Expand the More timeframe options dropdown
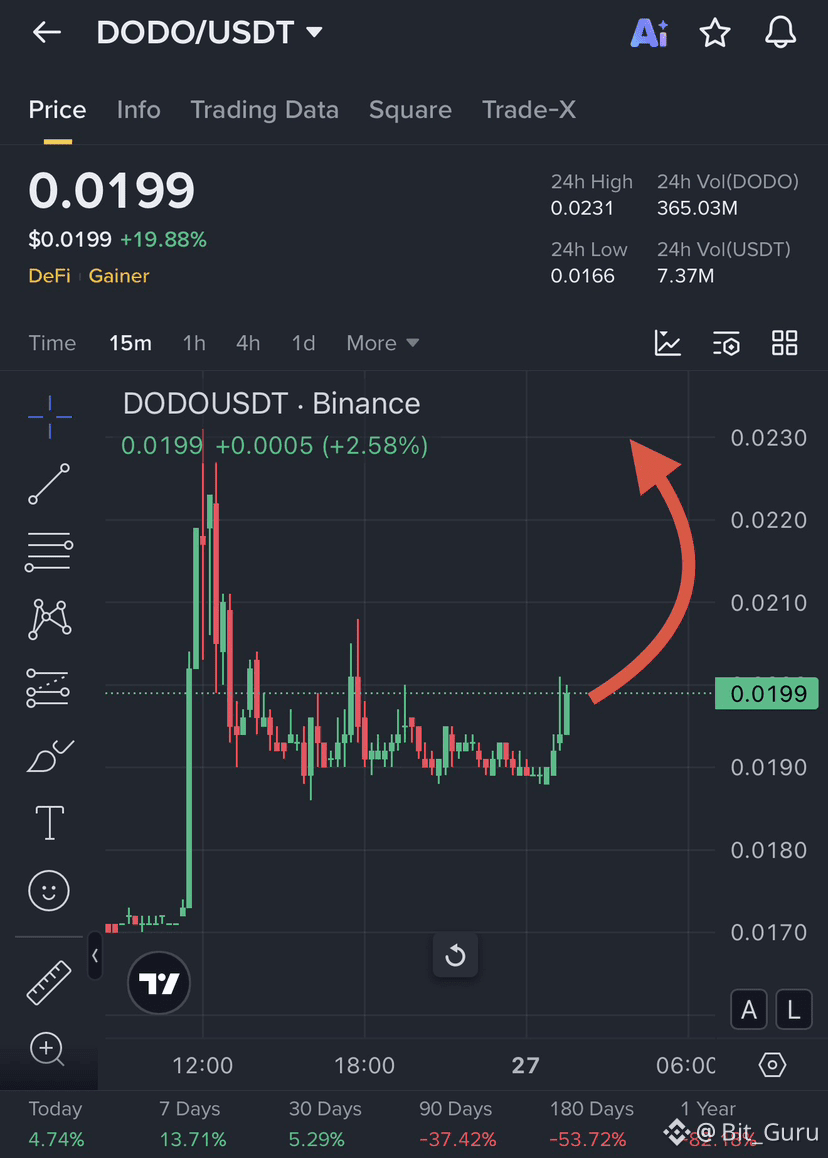 [x=382, y=342]
